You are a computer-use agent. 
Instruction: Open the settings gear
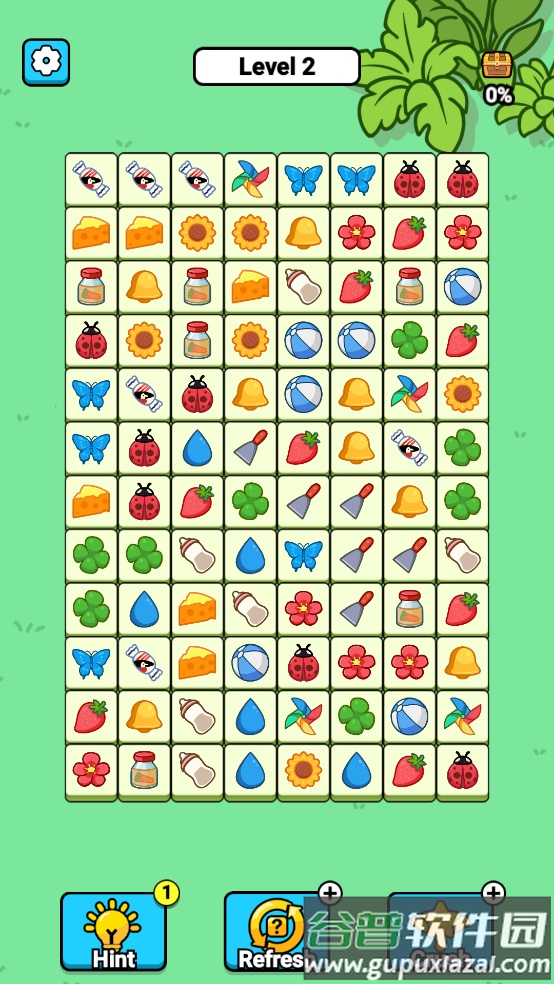pos(46,62)
